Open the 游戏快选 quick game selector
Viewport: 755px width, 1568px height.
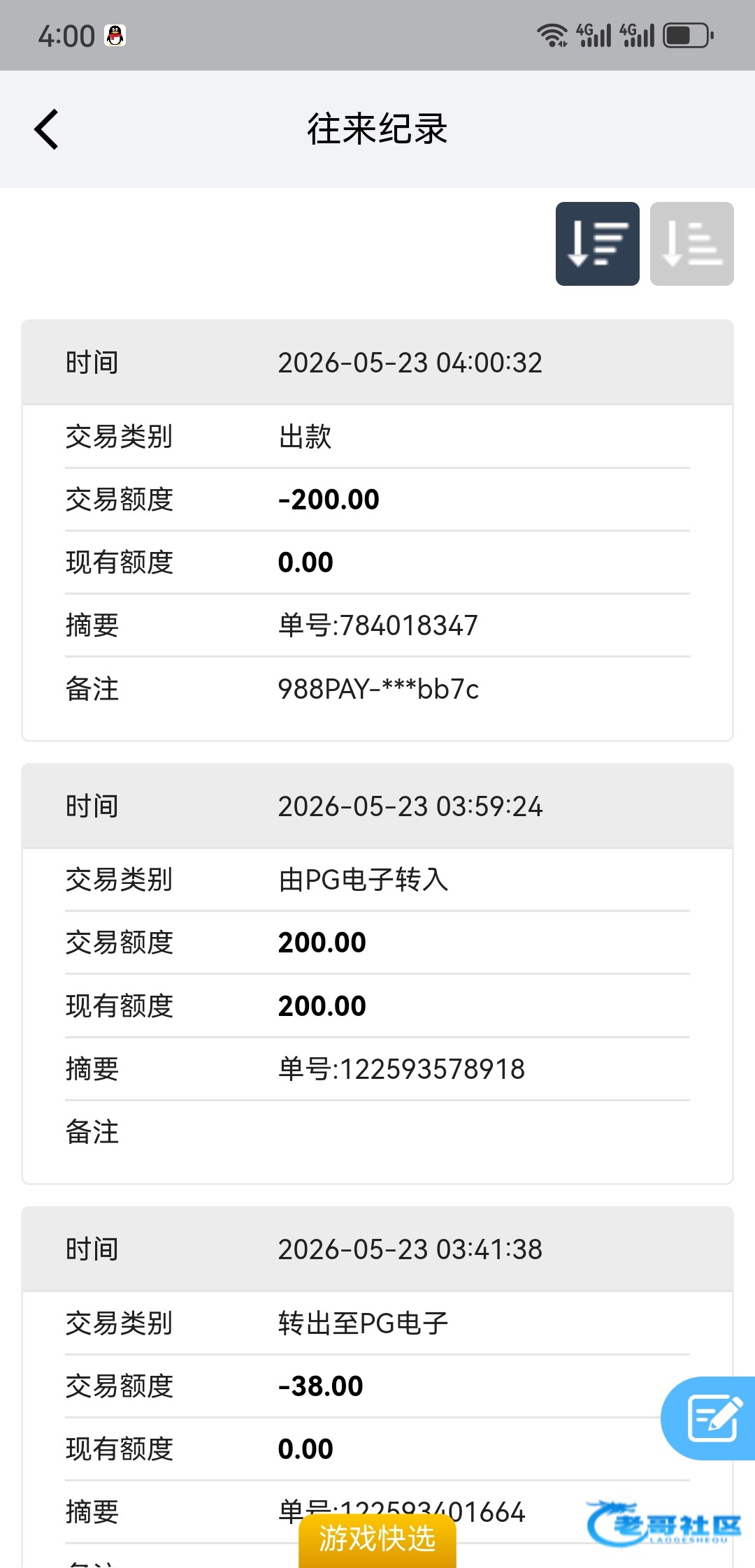pyautogui.click(x=377, y=1540)
